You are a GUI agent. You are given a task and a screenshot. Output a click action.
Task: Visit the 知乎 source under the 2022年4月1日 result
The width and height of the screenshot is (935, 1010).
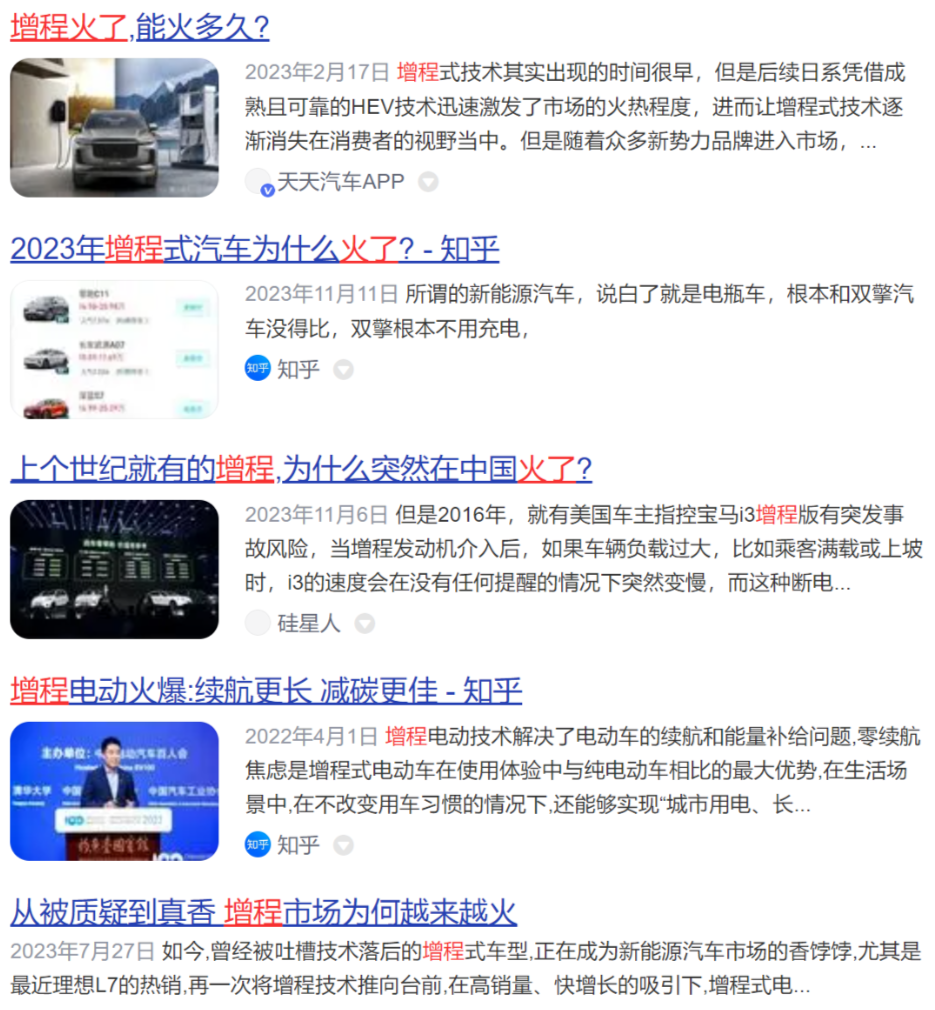pyautogui.click(x=298, y=845)
